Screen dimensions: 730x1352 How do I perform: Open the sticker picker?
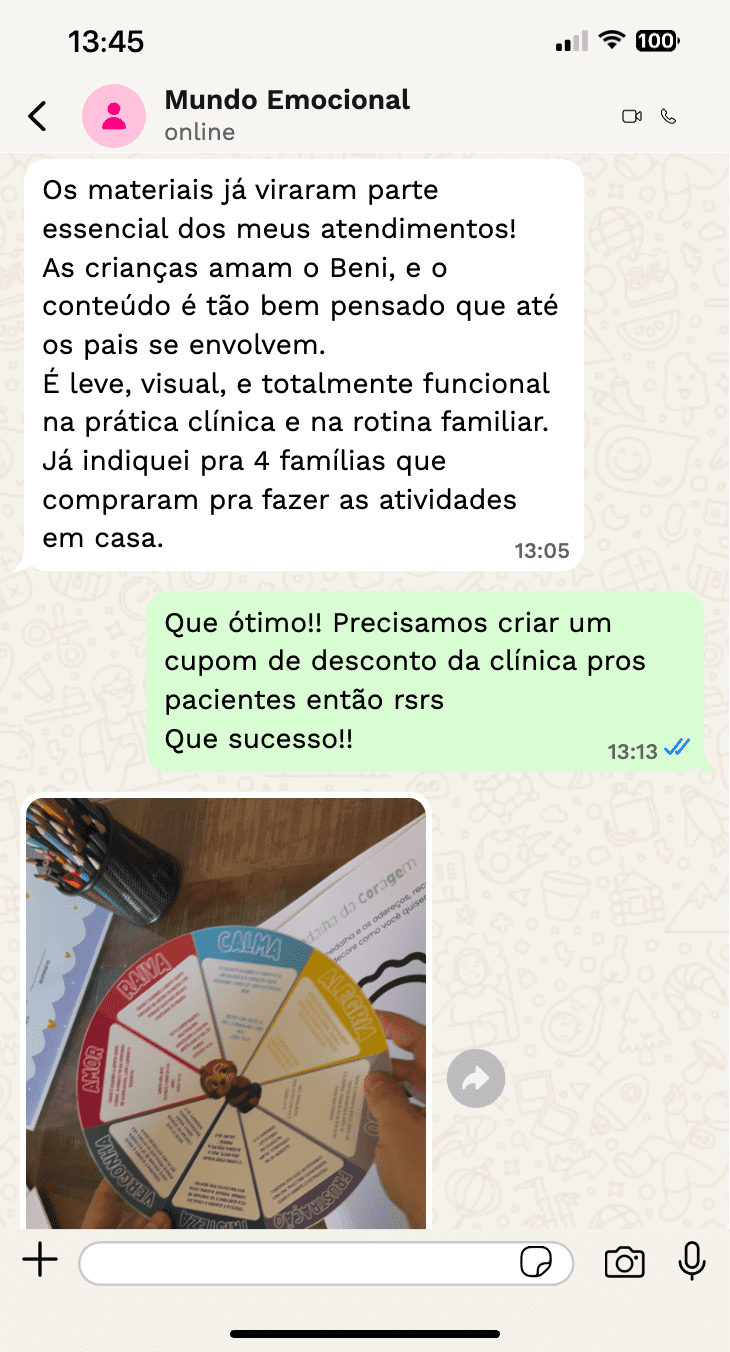[536, 1262]
